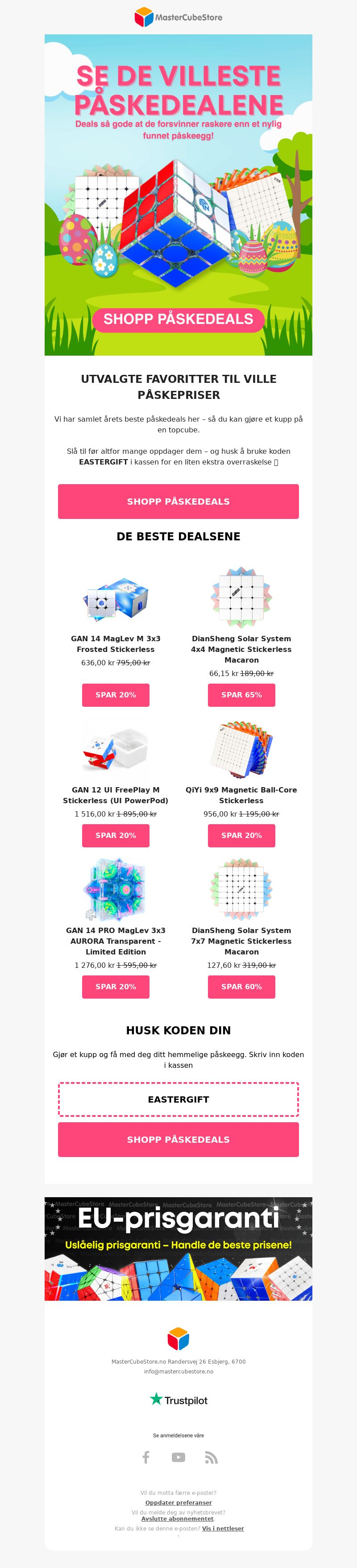Image resolution: width=357 pixels, height=1568 pixels.
Task: Open the DianSheng 4x4 Macaron cube image
Action: (241, 598)
